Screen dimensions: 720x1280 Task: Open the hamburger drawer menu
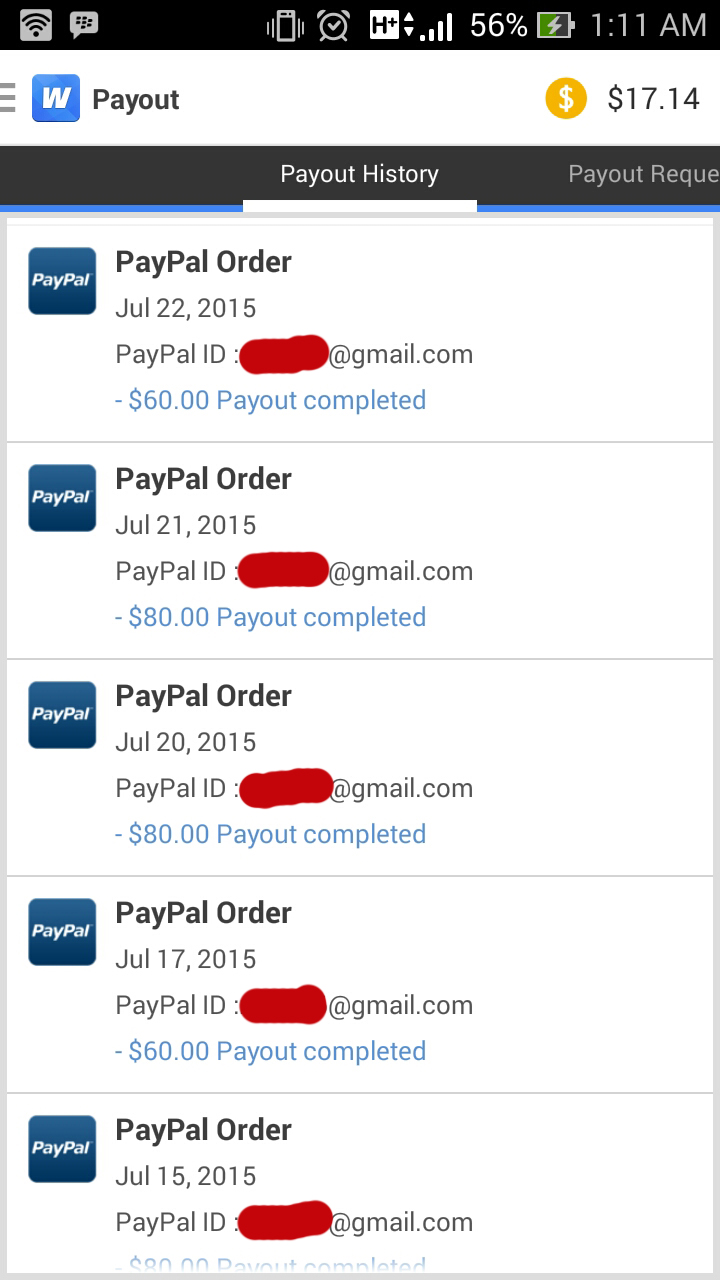point(8,98)
